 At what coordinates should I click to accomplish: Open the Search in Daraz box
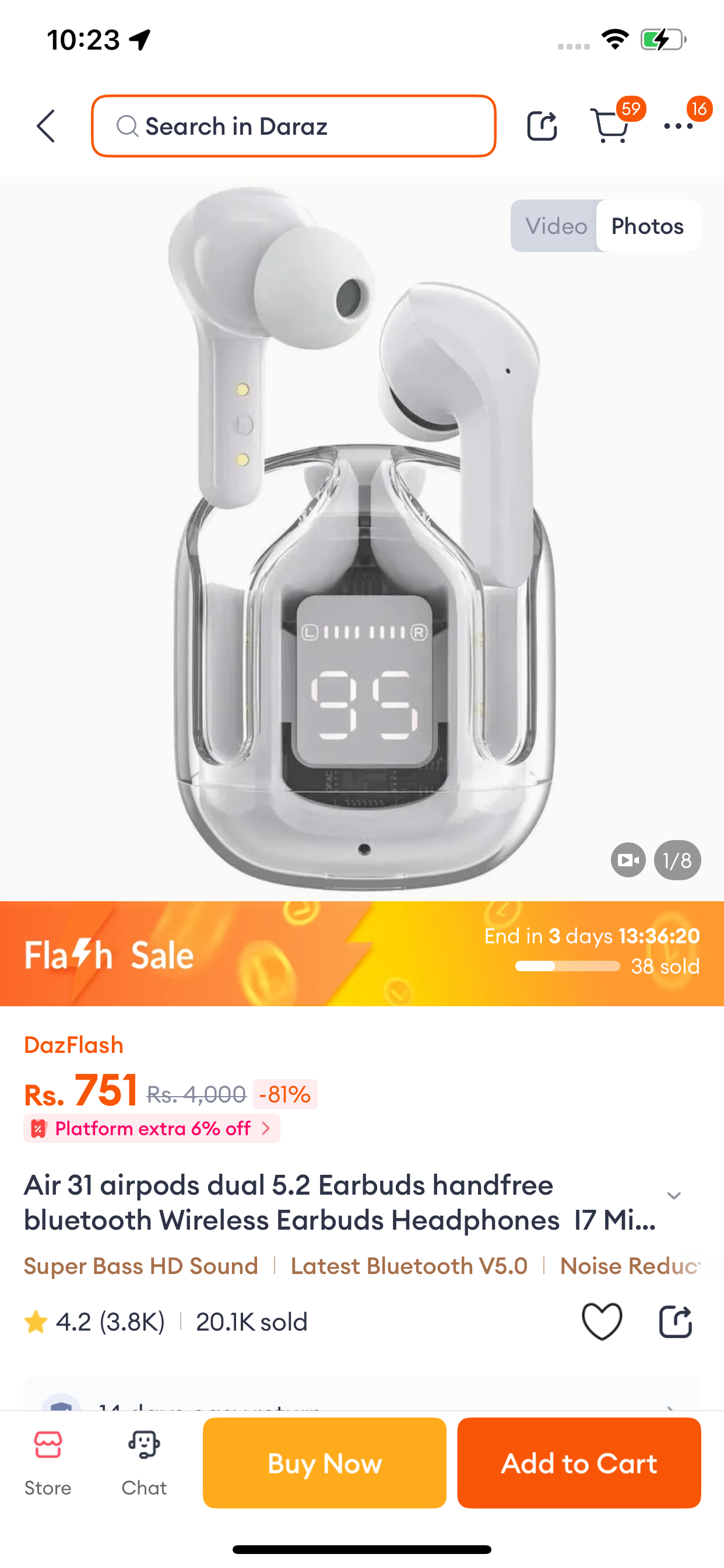[293, 126]
